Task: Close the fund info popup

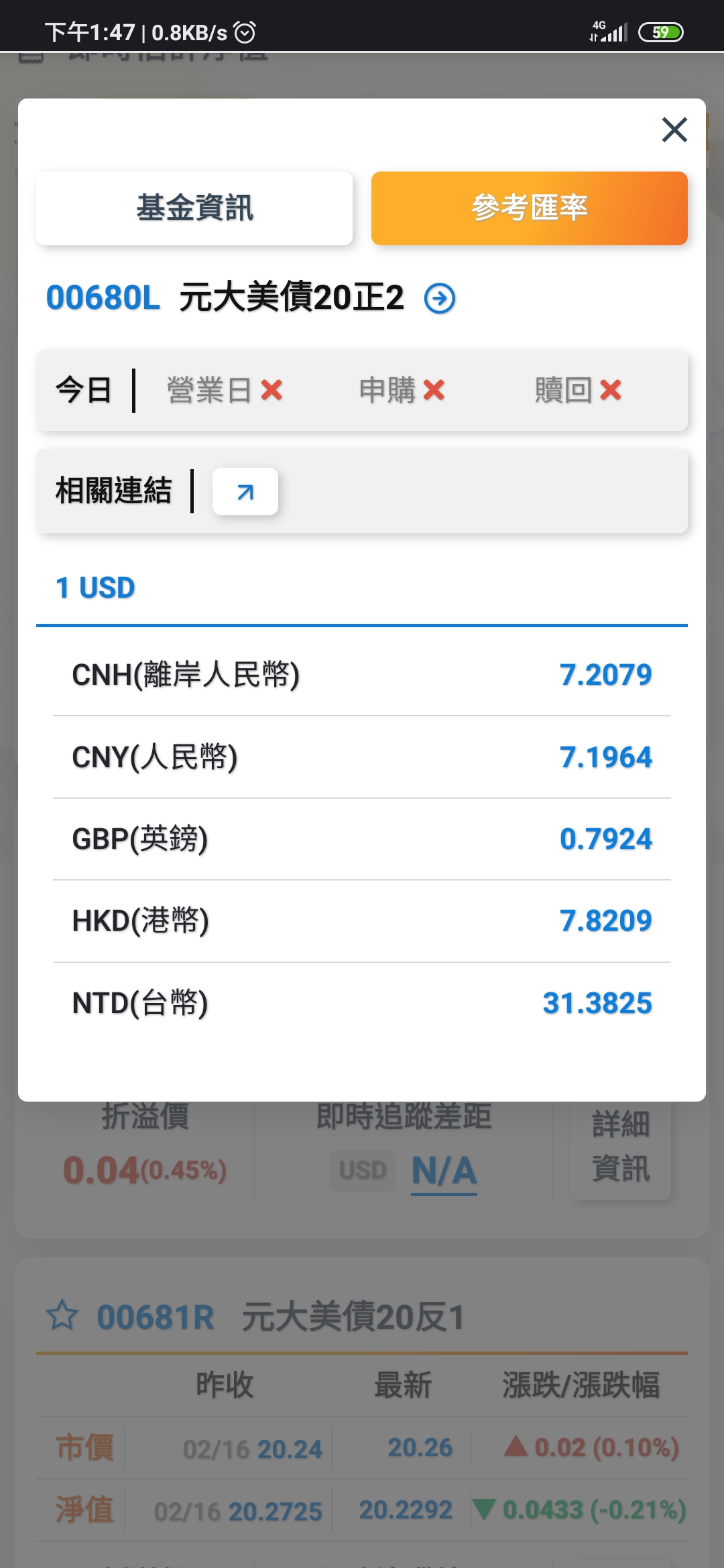Action: pos(674,129)
